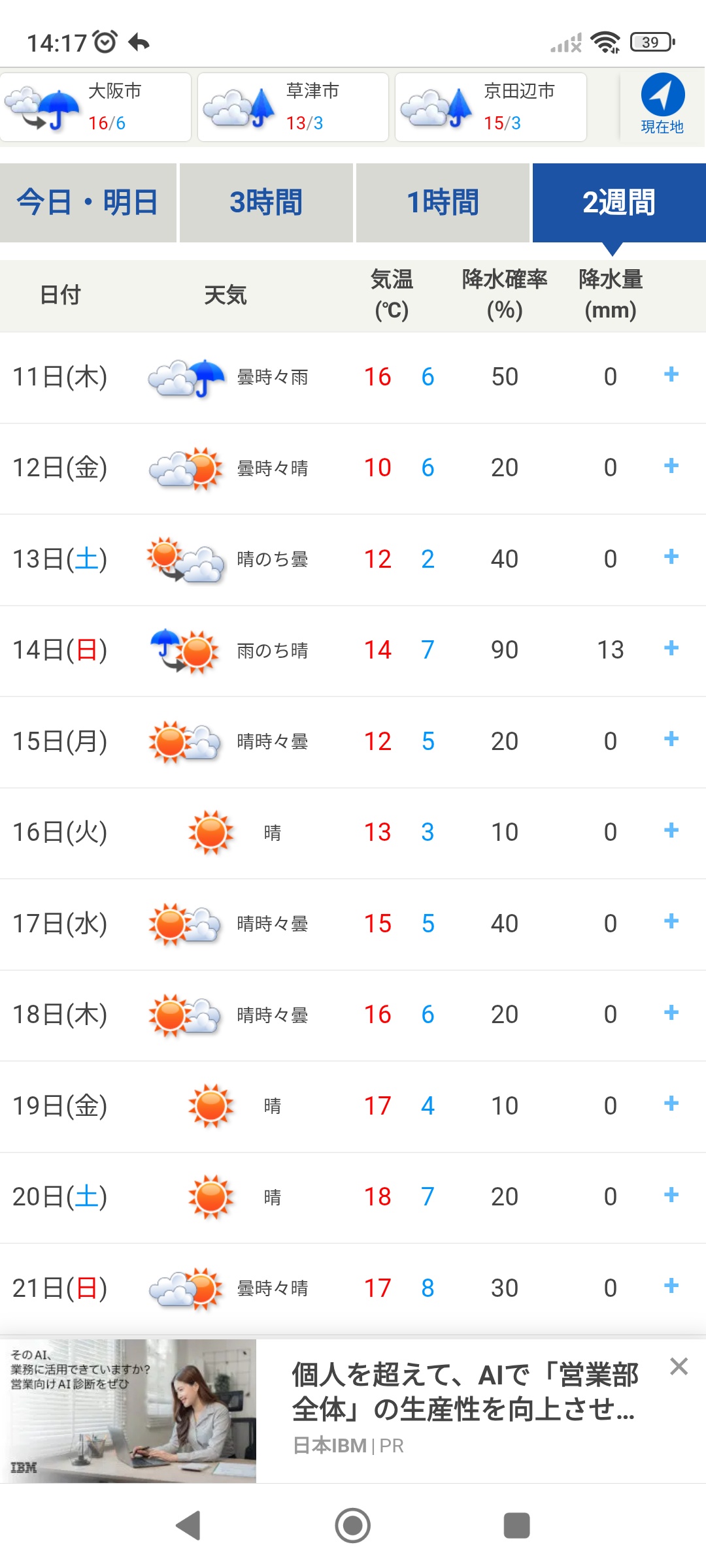The height and width of the screenshot is (1568, 706).
Task: Open the 草津市 weather card
Action: pyautogui.click(x=293, y=107)
